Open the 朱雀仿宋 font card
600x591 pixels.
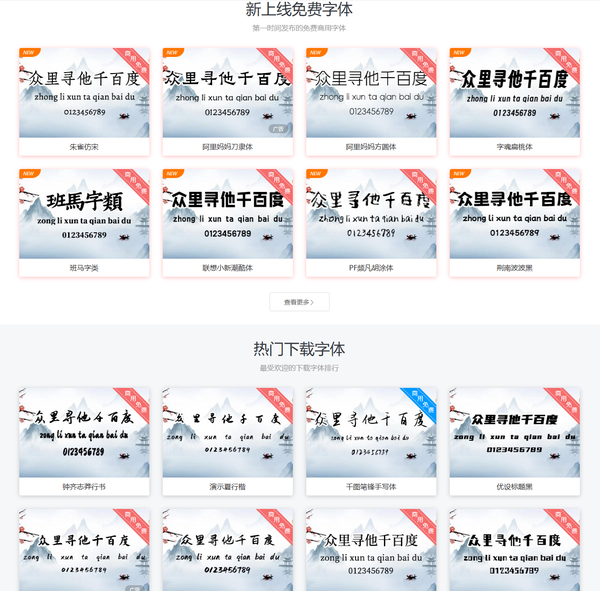tap(84, 100)
